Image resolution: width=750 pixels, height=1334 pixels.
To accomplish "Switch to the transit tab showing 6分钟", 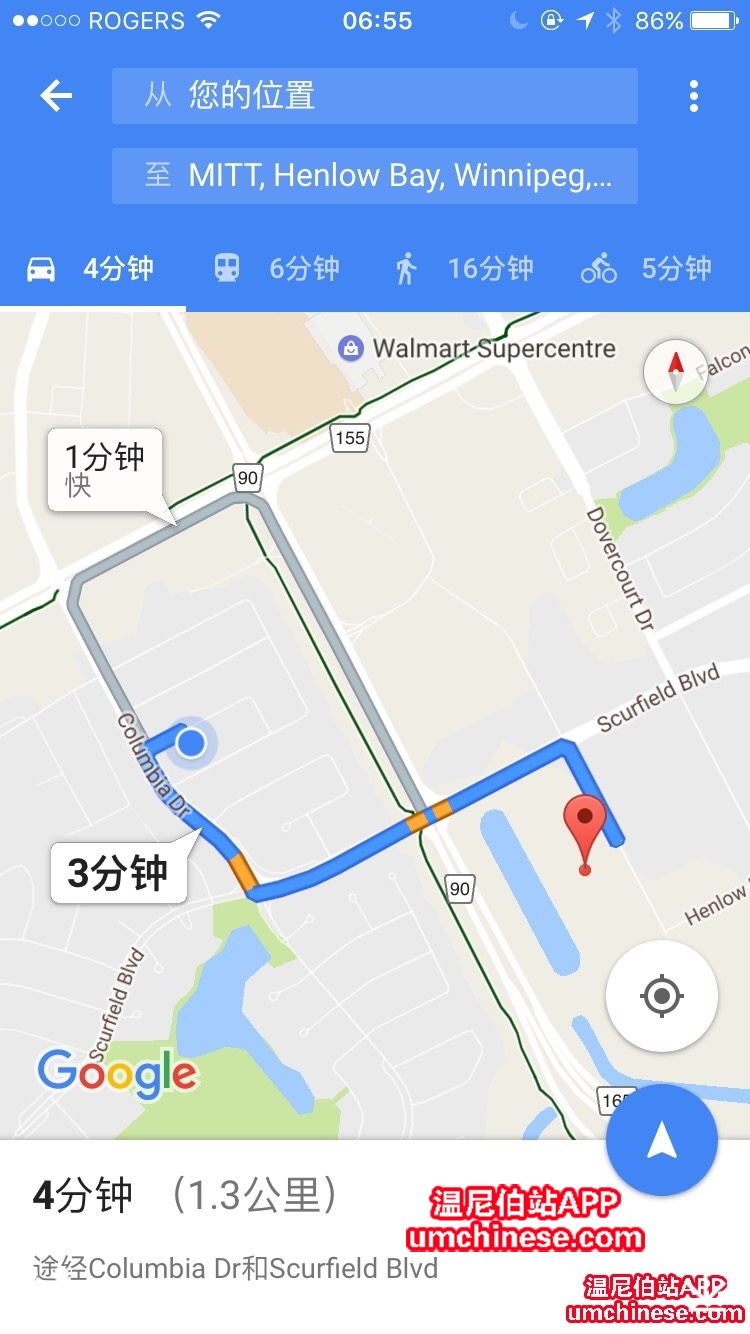I will tap(277, 268).
